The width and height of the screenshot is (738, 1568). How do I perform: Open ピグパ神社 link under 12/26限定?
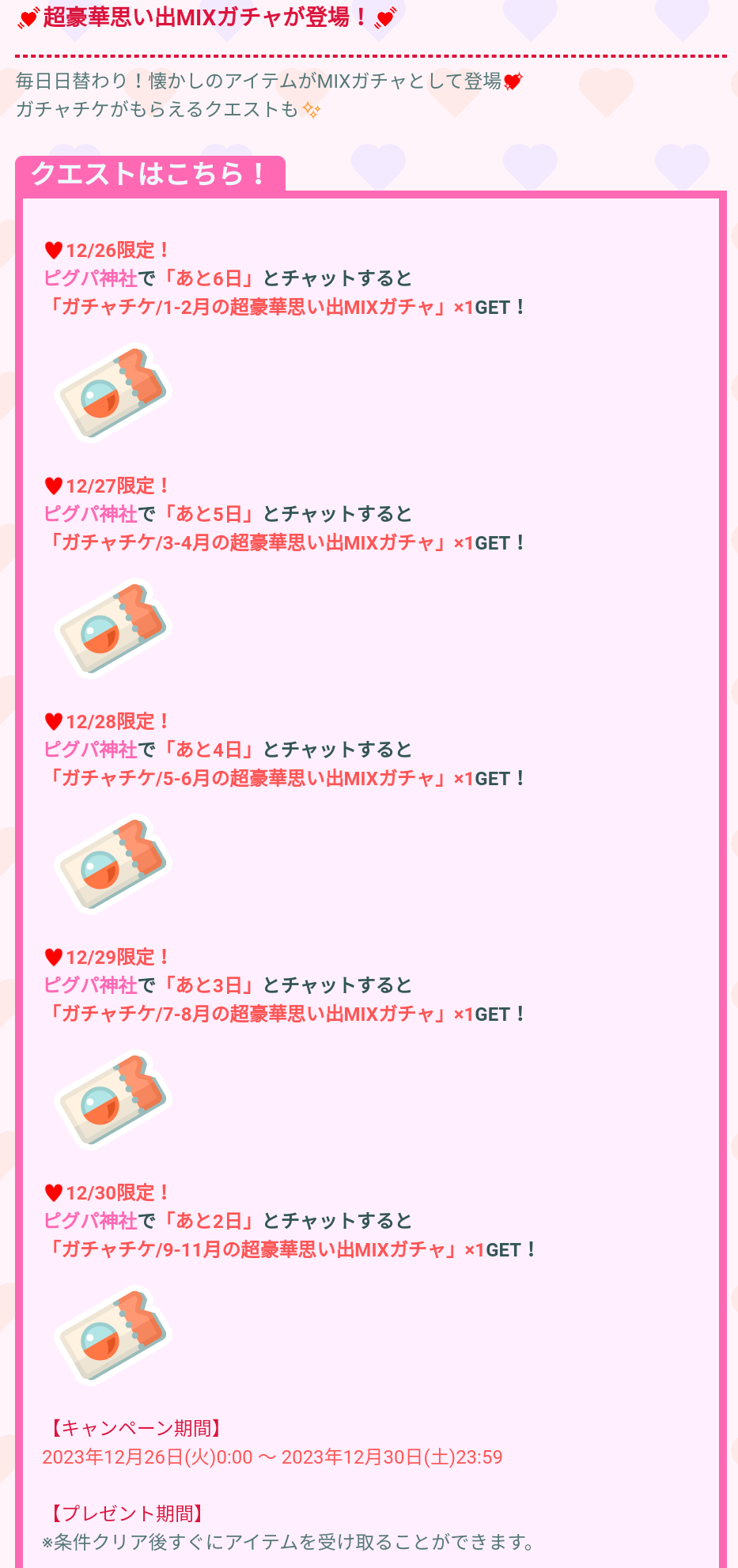tap(91, 278)
